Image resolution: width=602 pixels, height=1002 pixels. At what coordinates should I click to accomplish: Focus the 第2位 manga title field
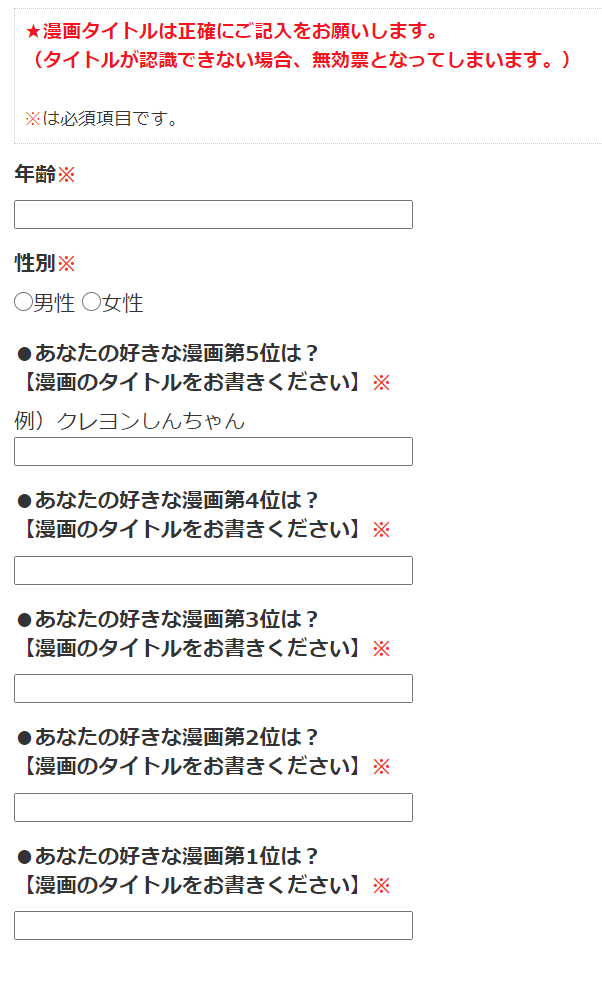tap(213, 808)
